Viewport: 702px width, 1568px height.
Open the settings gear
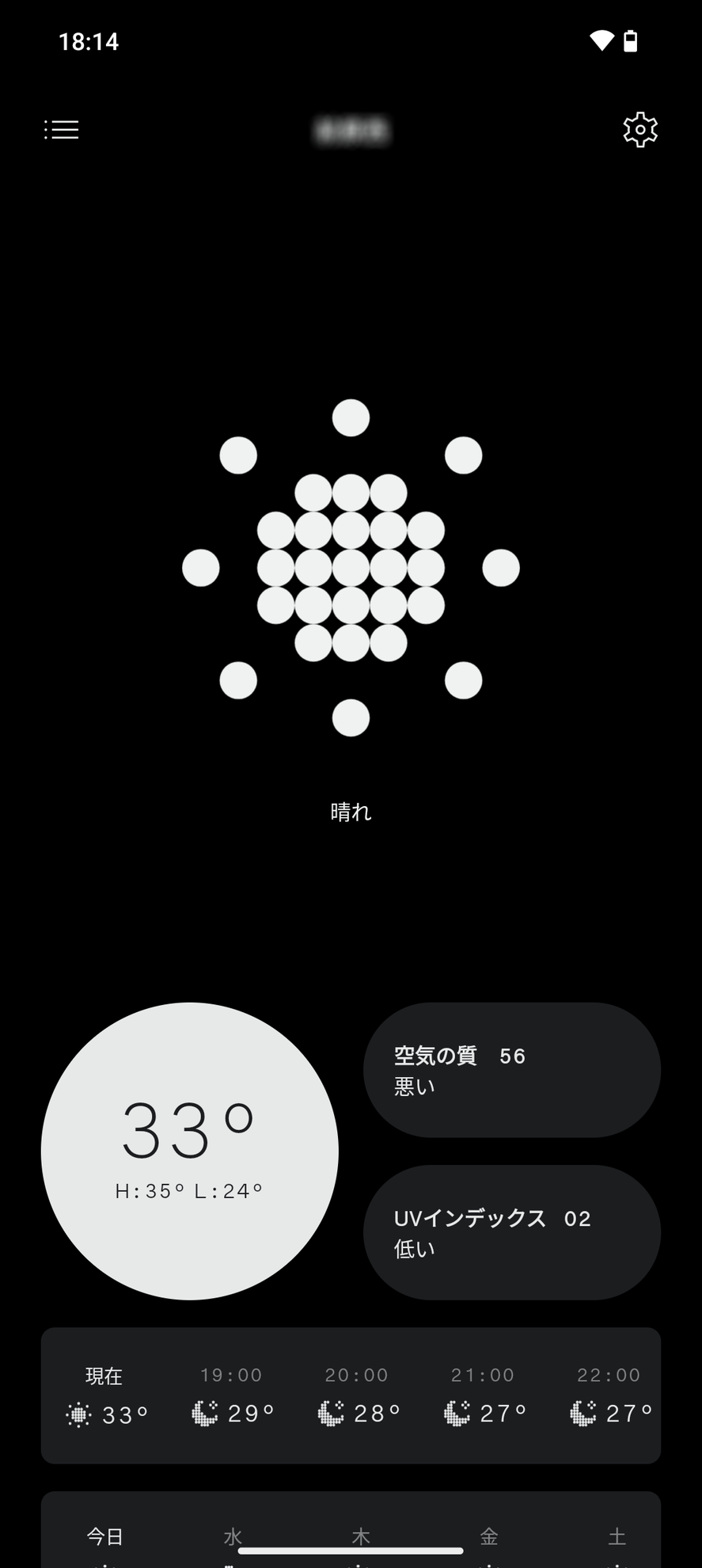click(639, 129)
